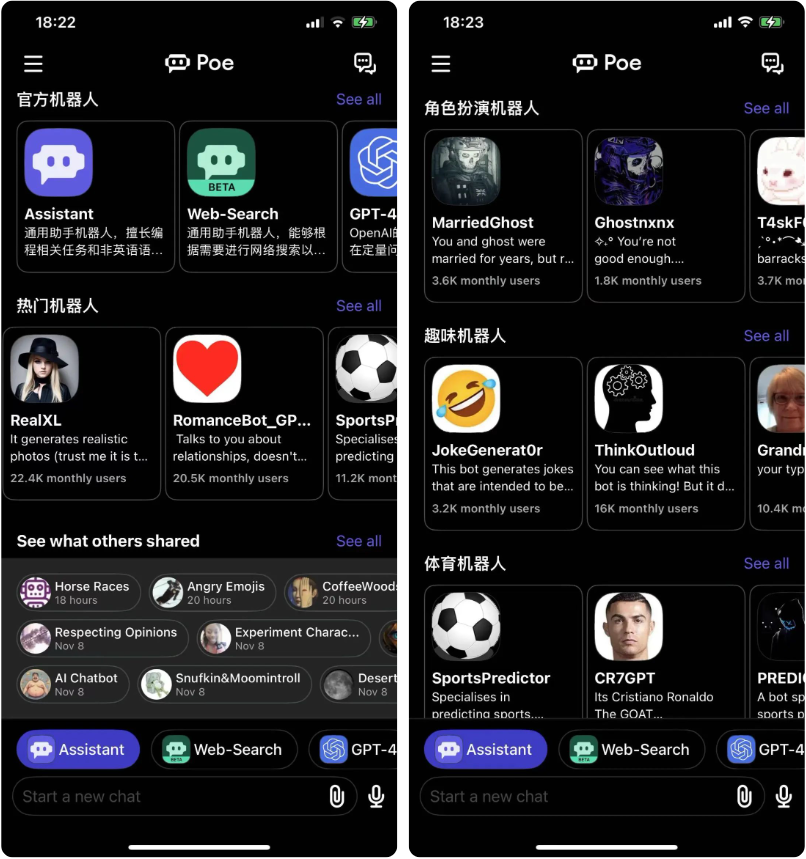Image resolution: width=806 pixels, height=859 pixels.
Task: Open the Assistant card under 官方机器人
Action: coord(95,197)
